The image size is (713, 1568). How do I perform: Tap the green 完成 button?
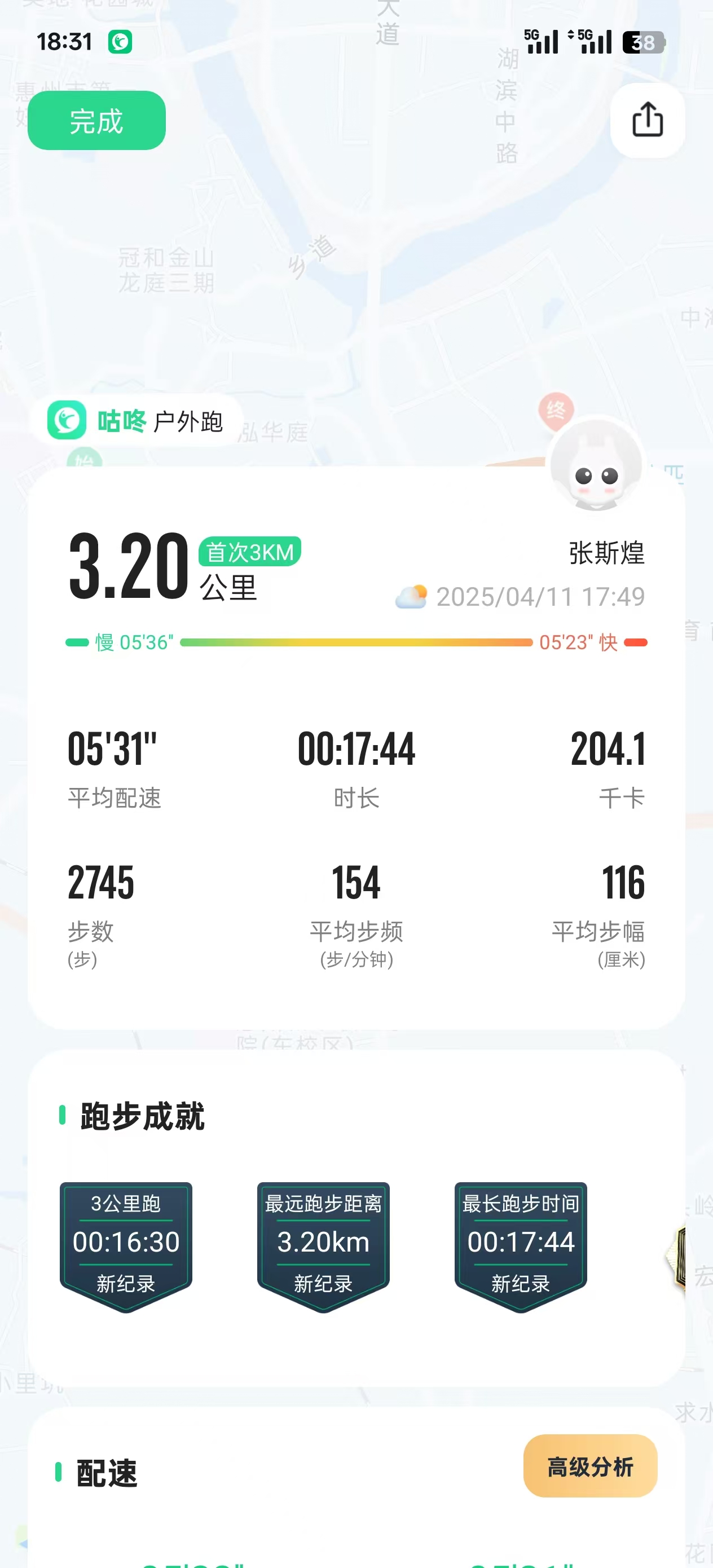[96, 121]
